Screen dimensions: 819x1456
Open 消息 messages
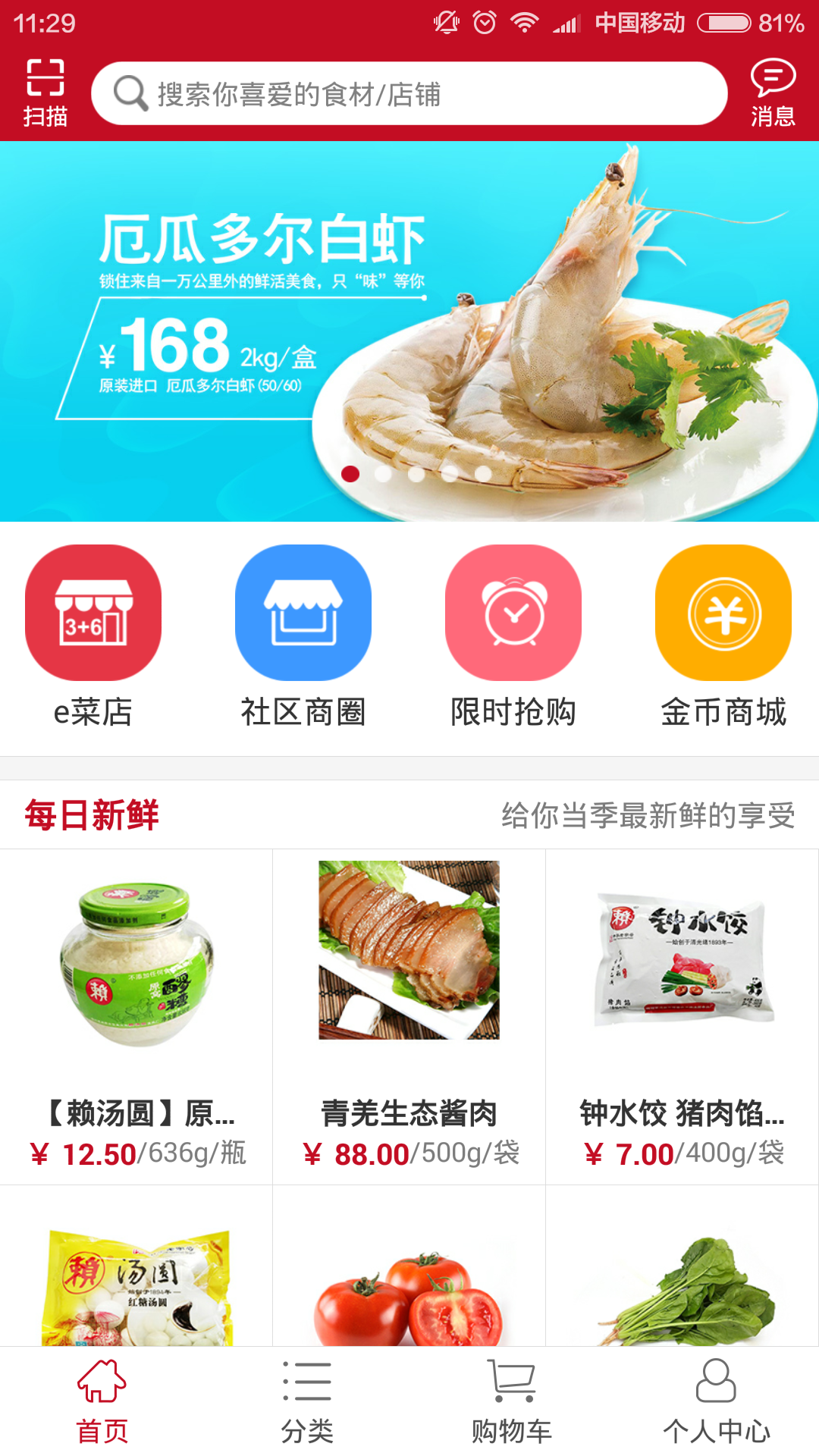[x=773, y=93]
